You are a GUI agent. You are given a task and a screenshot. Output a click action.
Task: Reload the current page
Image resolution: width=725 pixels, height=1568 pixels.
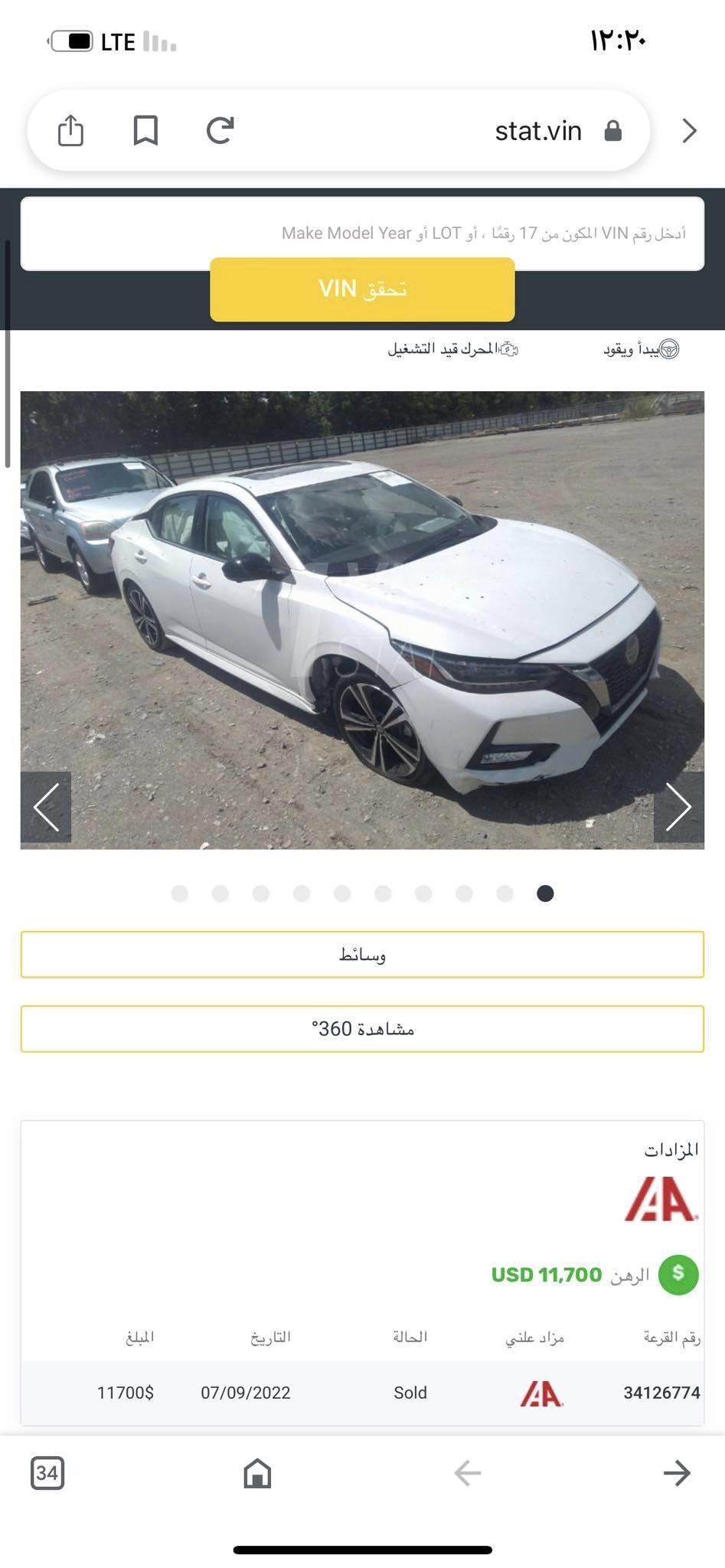[x=220, y=130]
